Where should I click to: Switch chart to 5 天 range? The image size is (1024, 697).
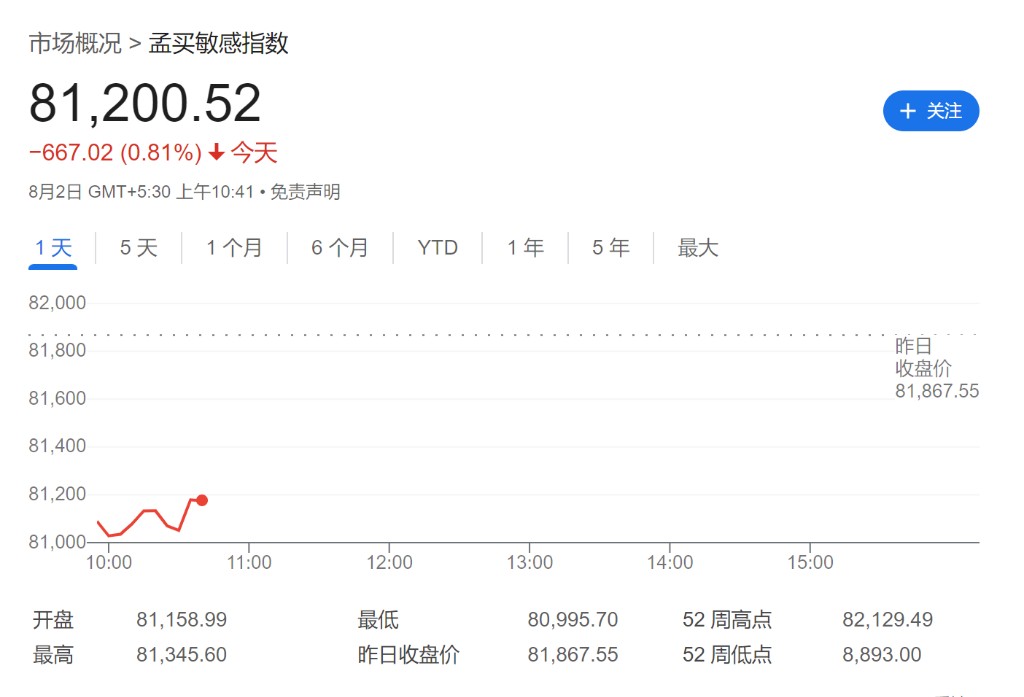point(139,248)
